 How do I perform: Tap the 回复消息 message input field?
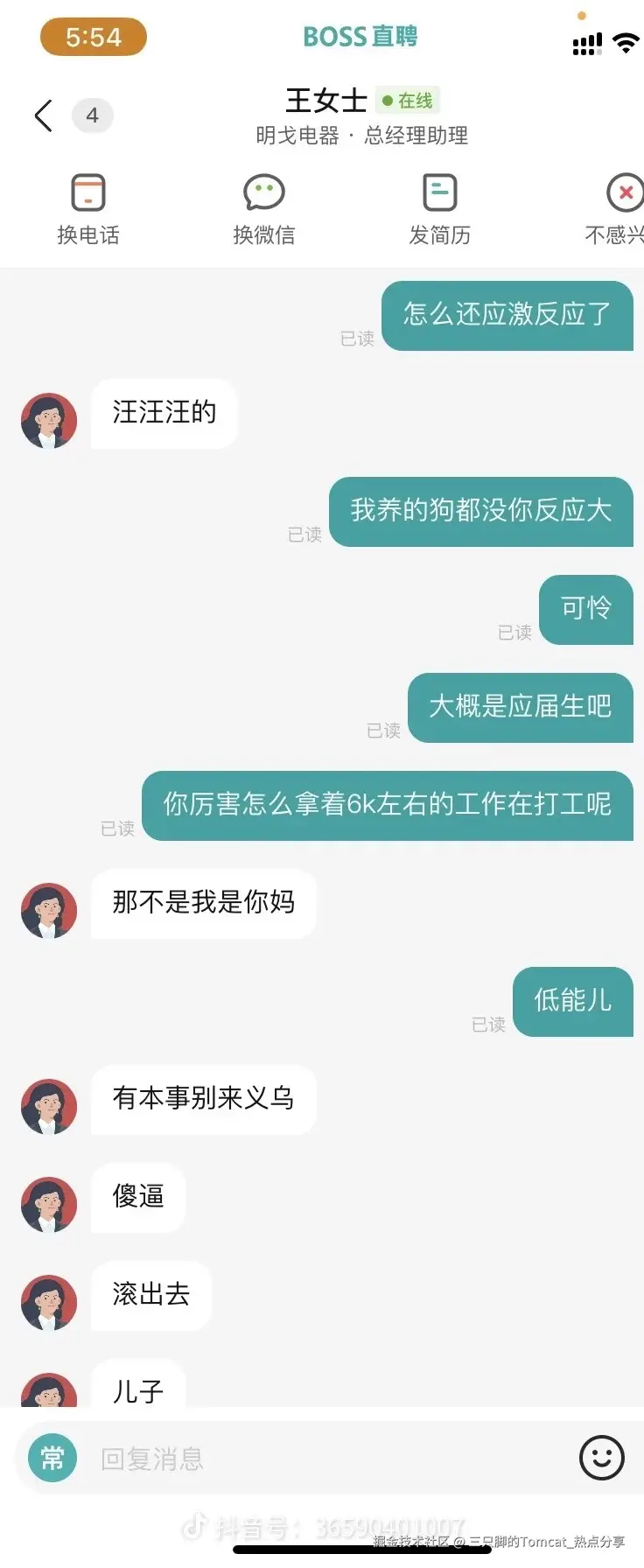(262, 1457)
